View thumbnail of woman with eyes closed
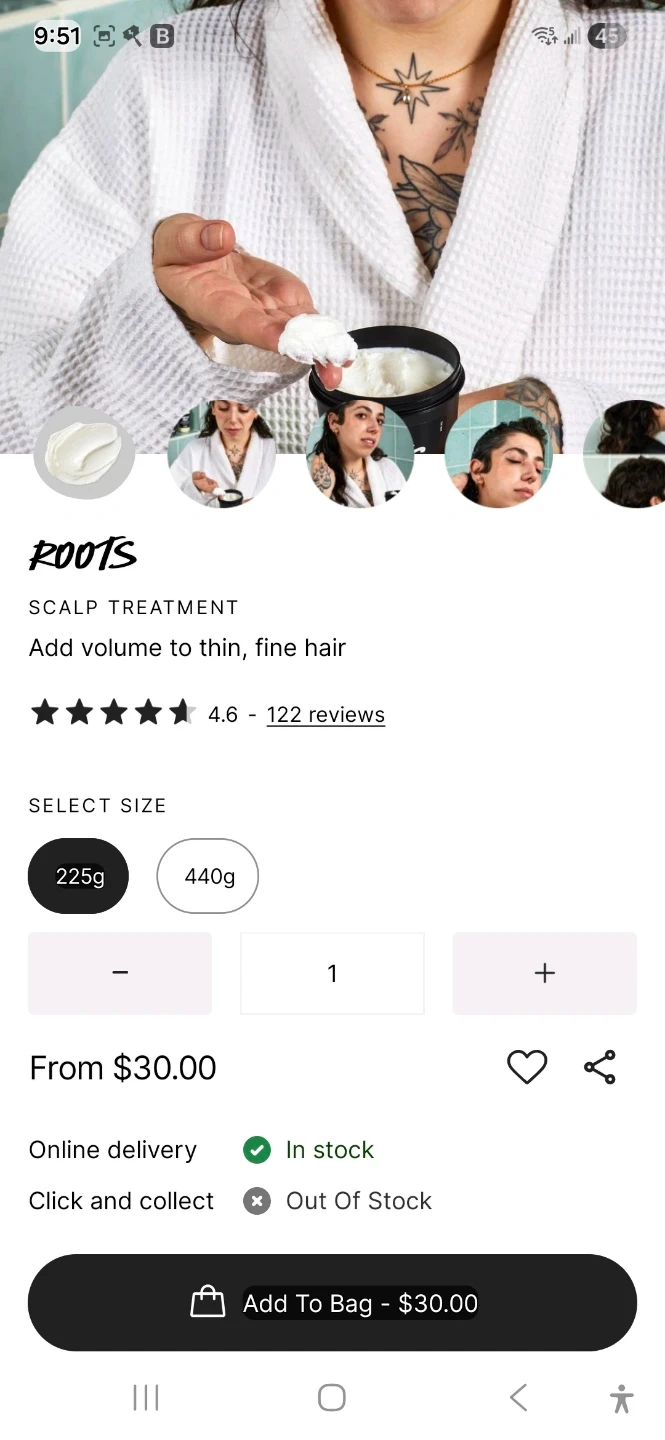This screenshot has width=665, height=1440. pyautogui.click(x=498, y=455)
